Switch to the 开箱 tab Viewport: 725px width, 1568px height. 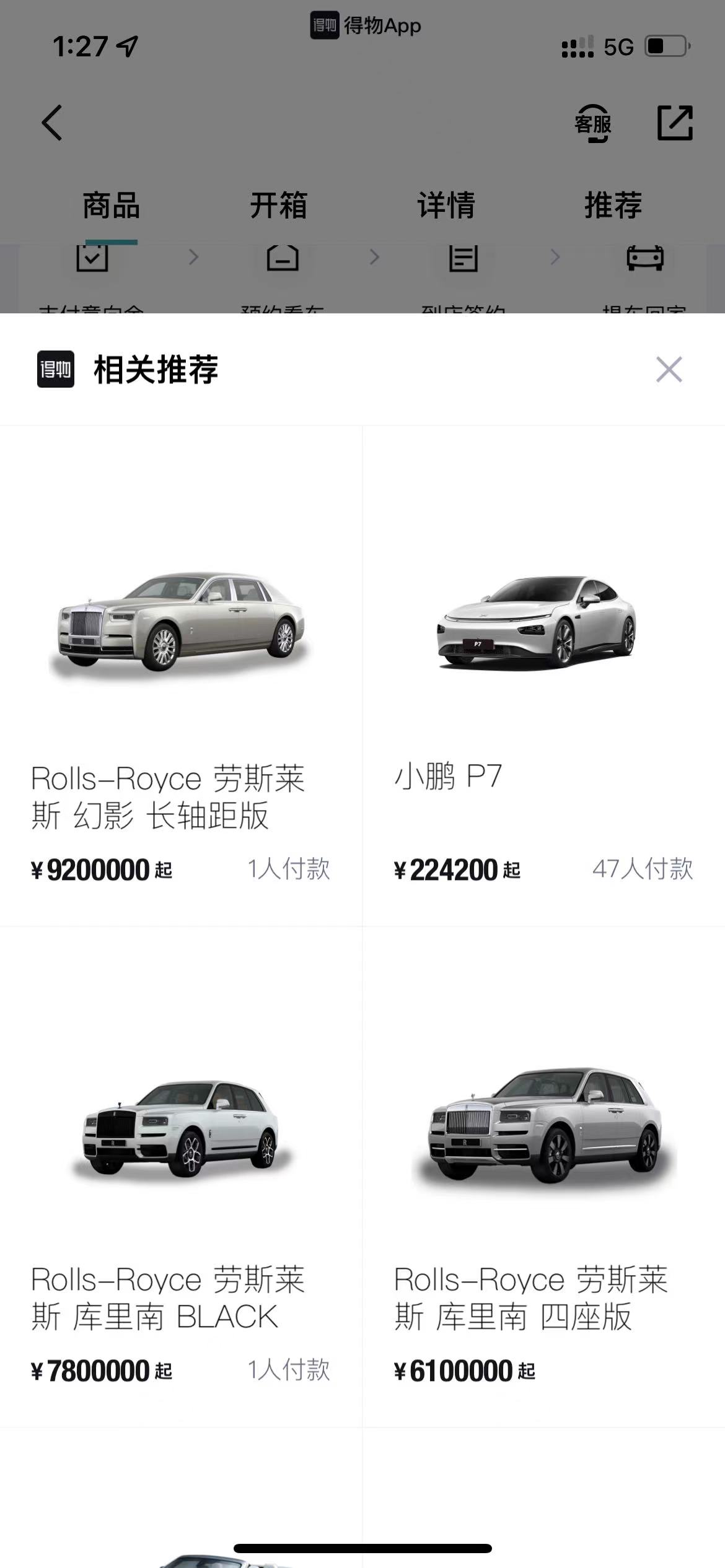(x=278, y=206)
